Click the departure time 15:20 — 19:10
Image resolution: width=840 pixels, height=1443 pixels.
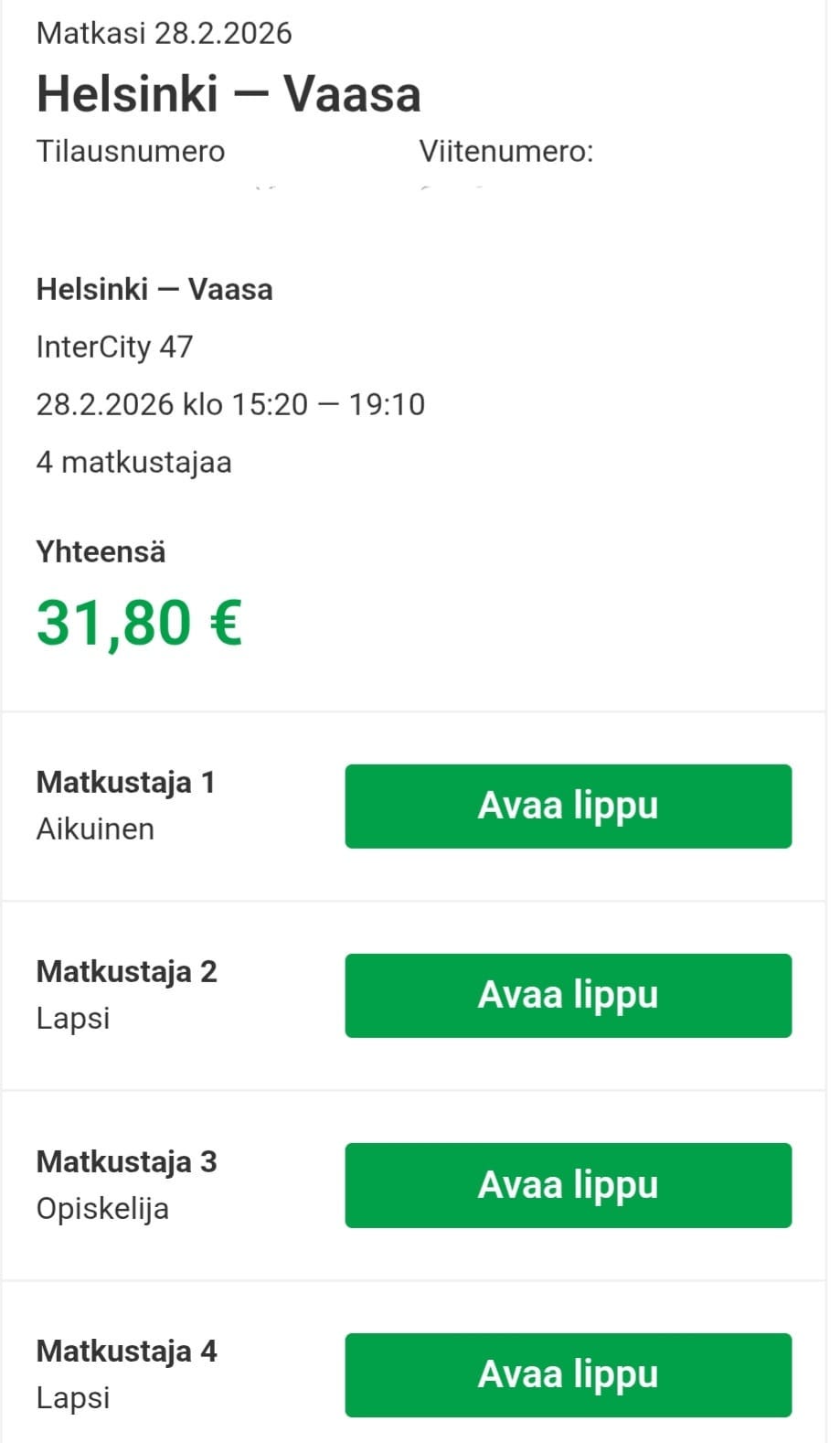[x=230, y=403]
